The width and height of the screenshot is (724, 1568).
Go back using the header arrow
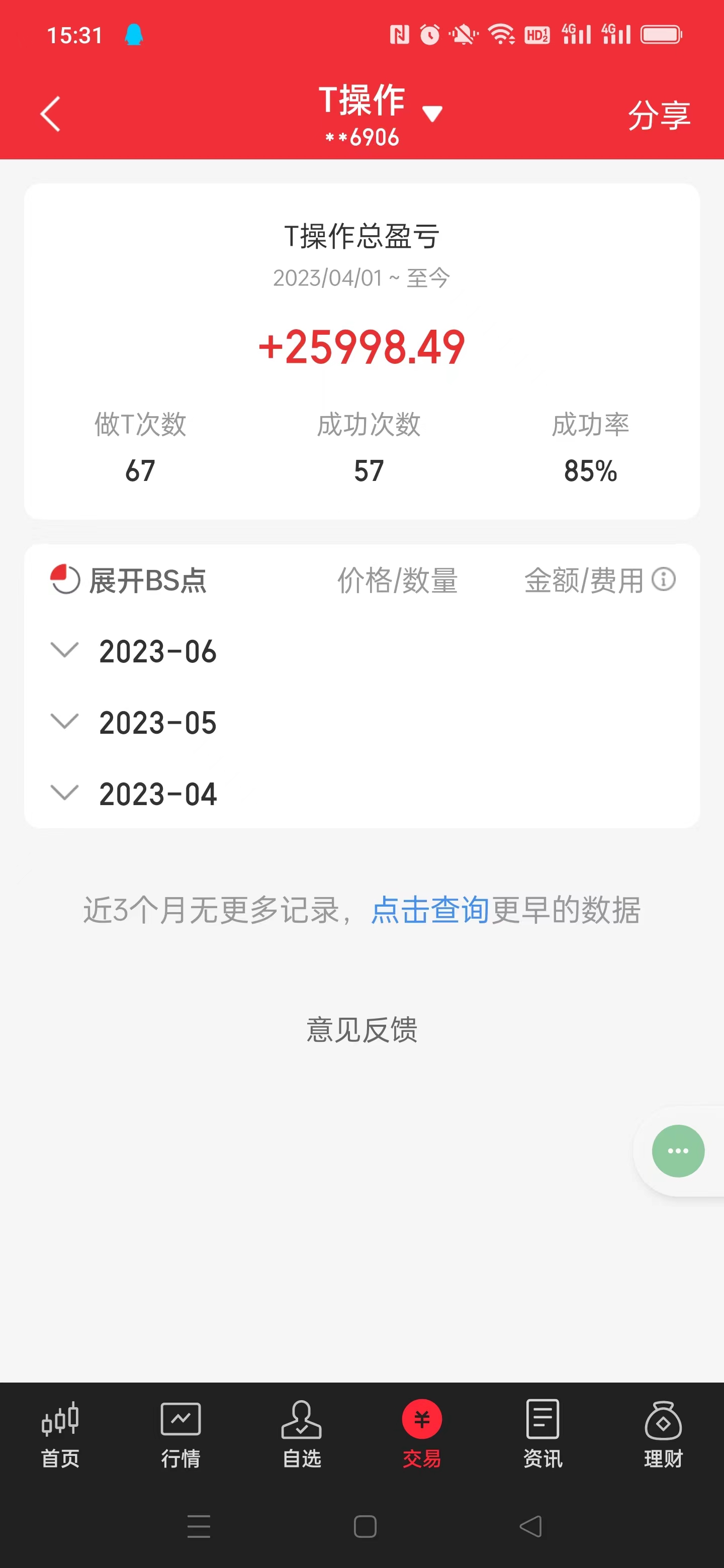tap(50, 114)
